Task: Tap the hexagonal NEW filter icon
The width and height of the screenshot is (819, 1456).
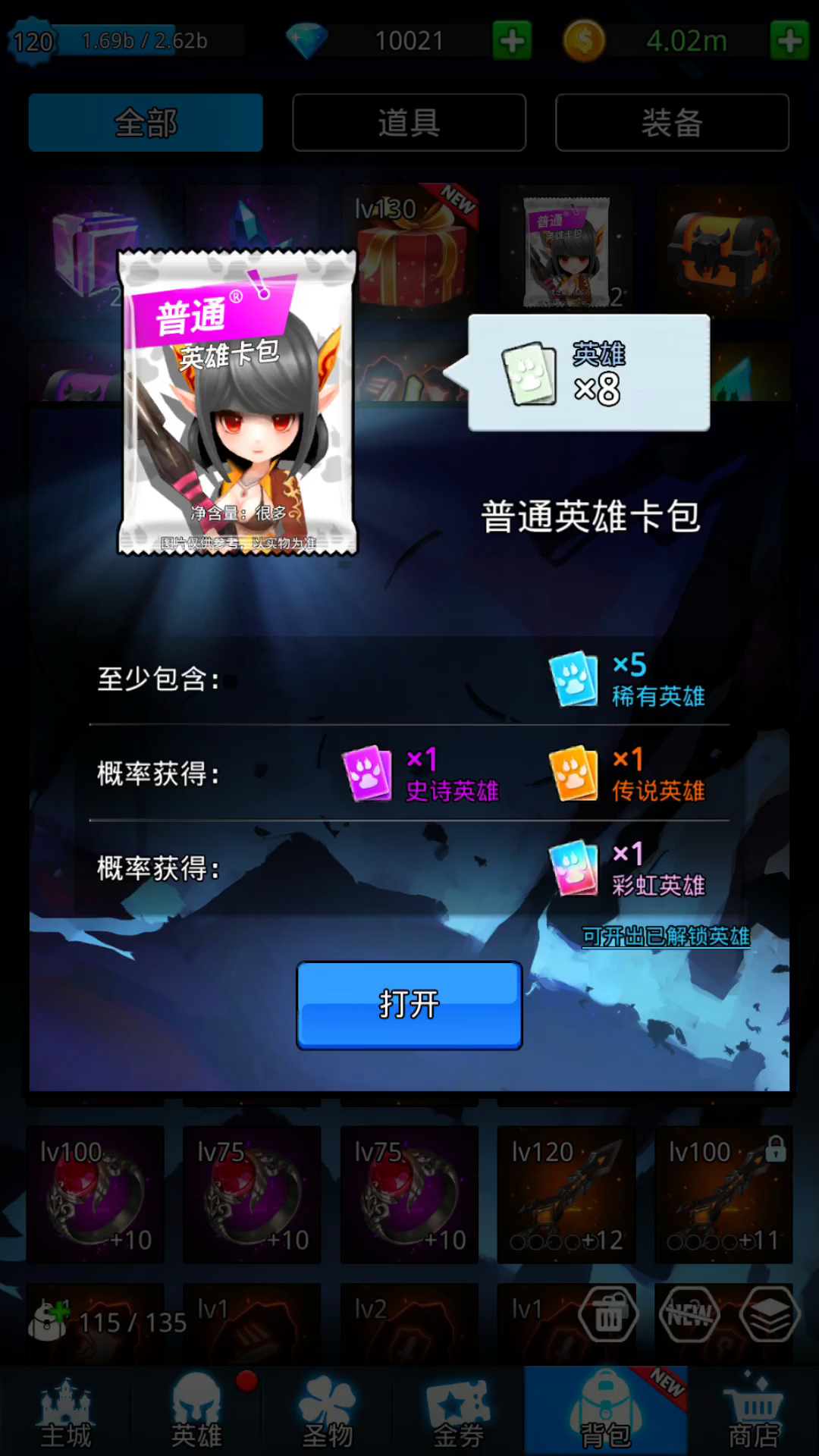Action: pyautogui.click(x=689, y=1314)
